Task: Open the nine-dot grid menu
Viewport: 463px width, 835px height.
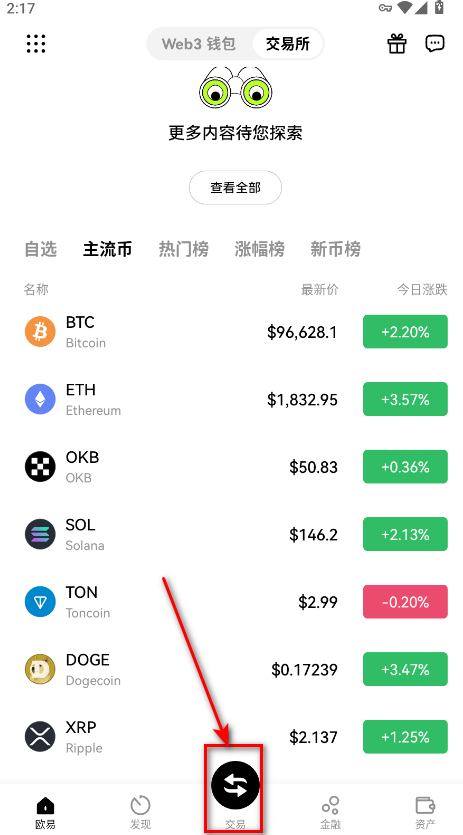Action: pyautogui.click(x=36, y=43)
